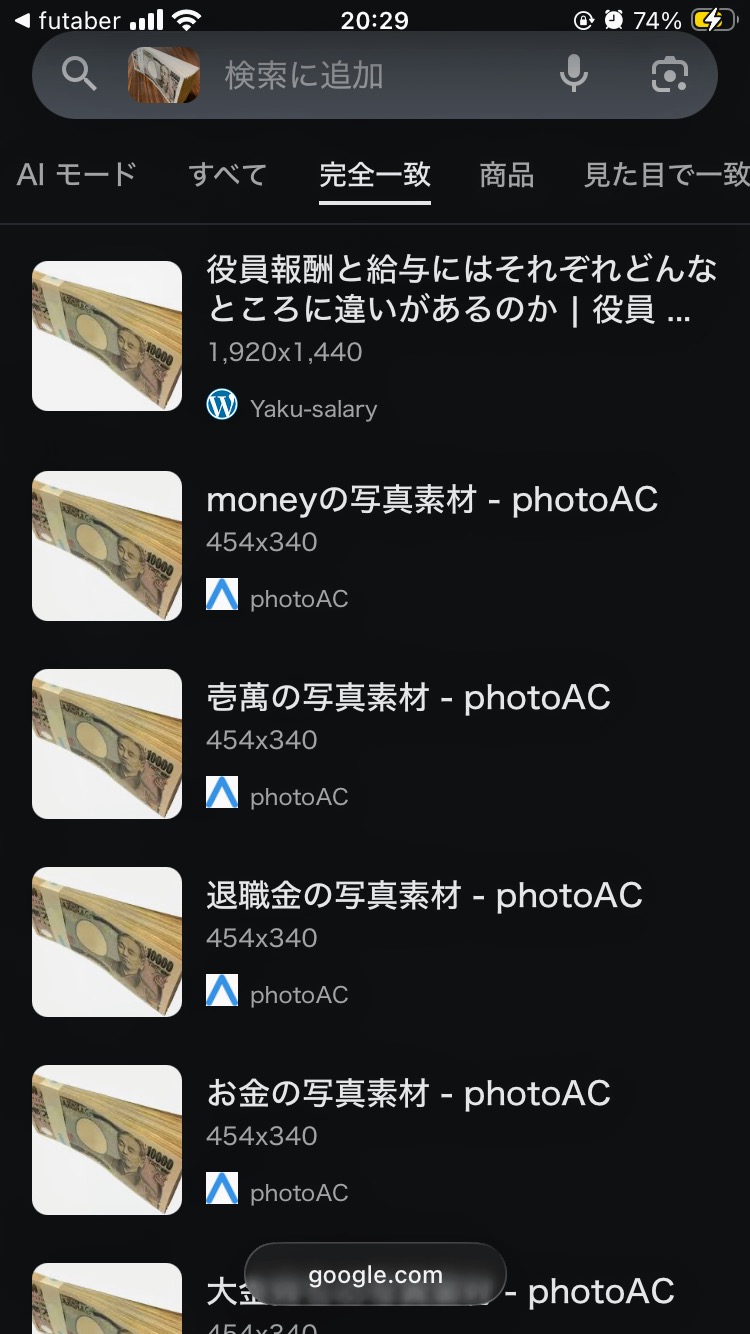Switch to the AI モード tab
The image size is (750, 1334).
click(77, 175)
